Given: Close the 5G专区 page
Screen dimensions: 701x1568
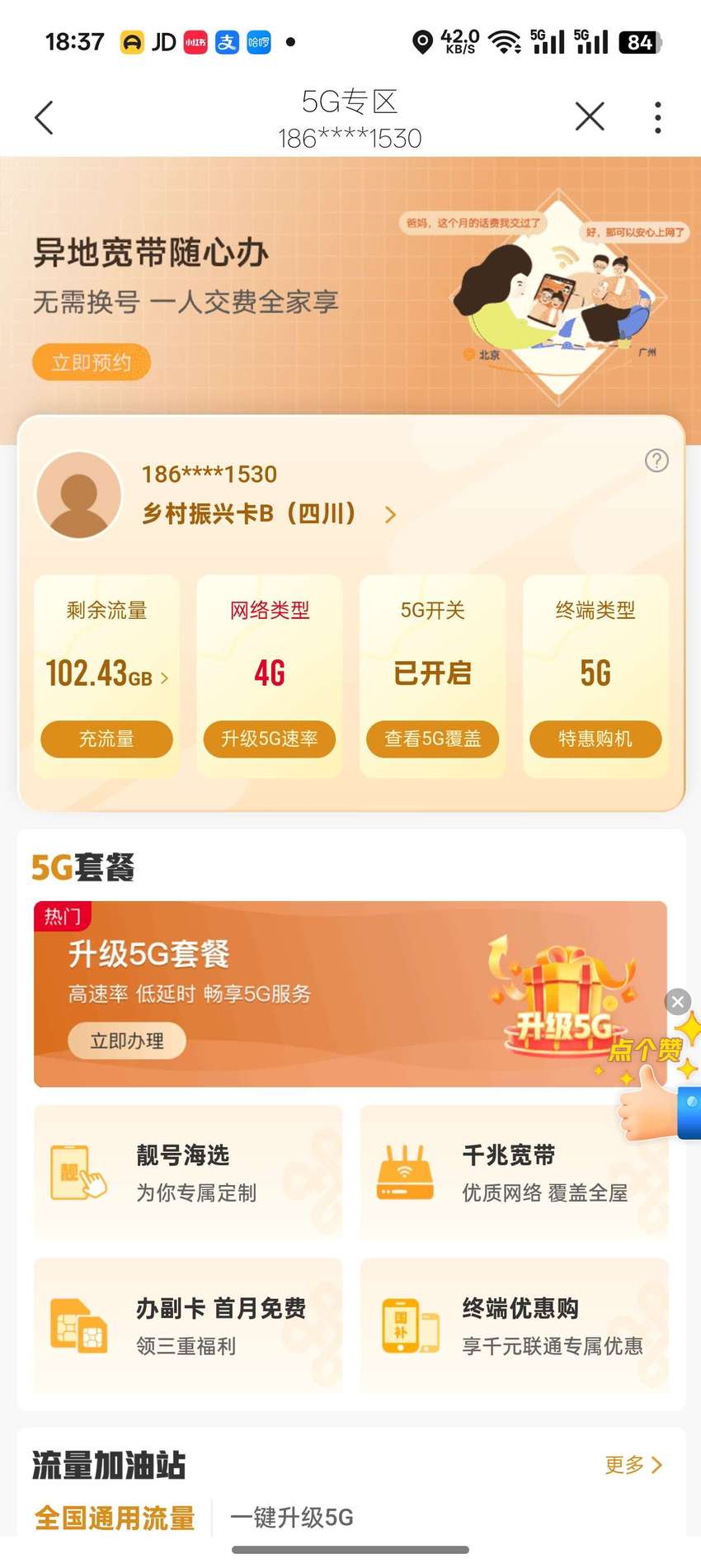Looking at the screenshot, I should 590,116.
